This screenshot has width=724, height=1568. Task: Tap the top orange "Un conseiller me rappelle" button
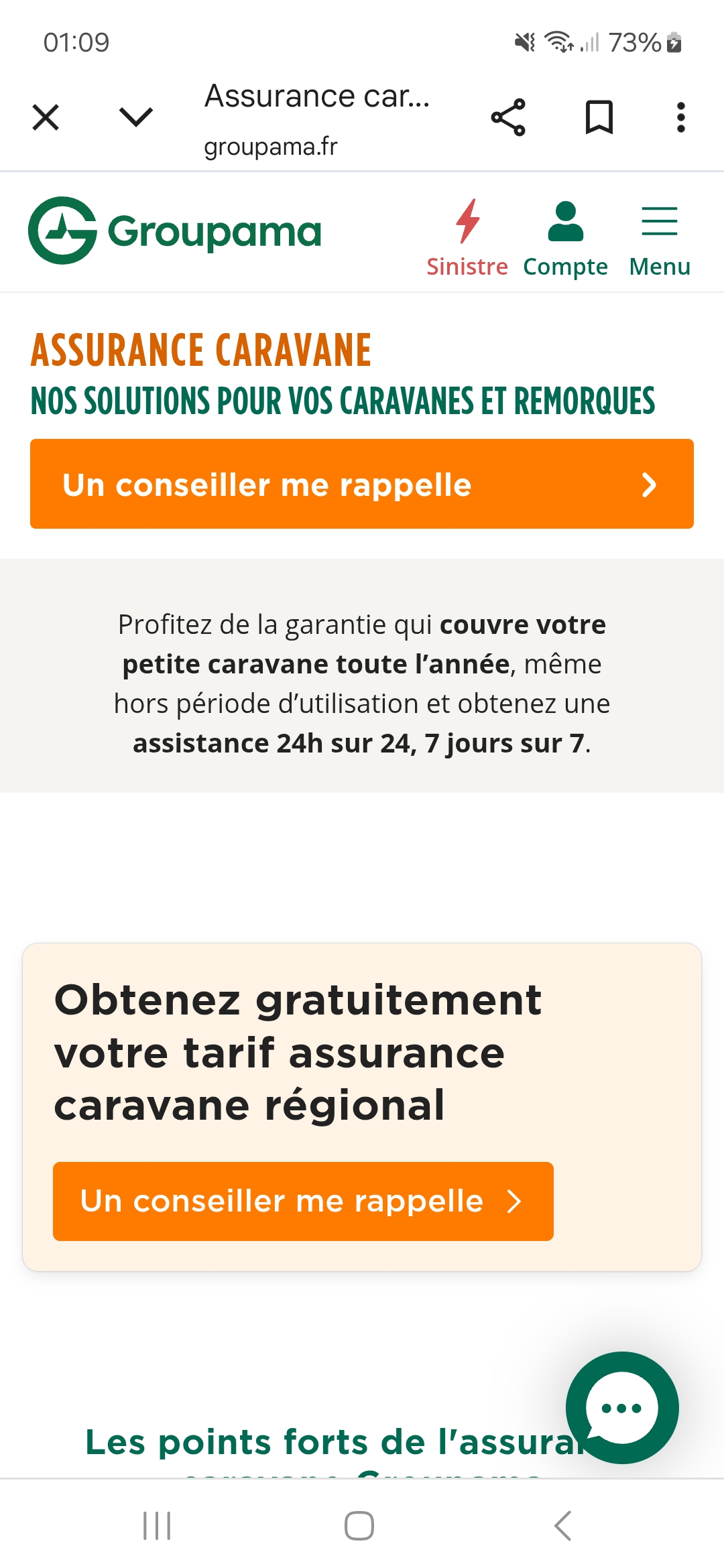[362, 484]
